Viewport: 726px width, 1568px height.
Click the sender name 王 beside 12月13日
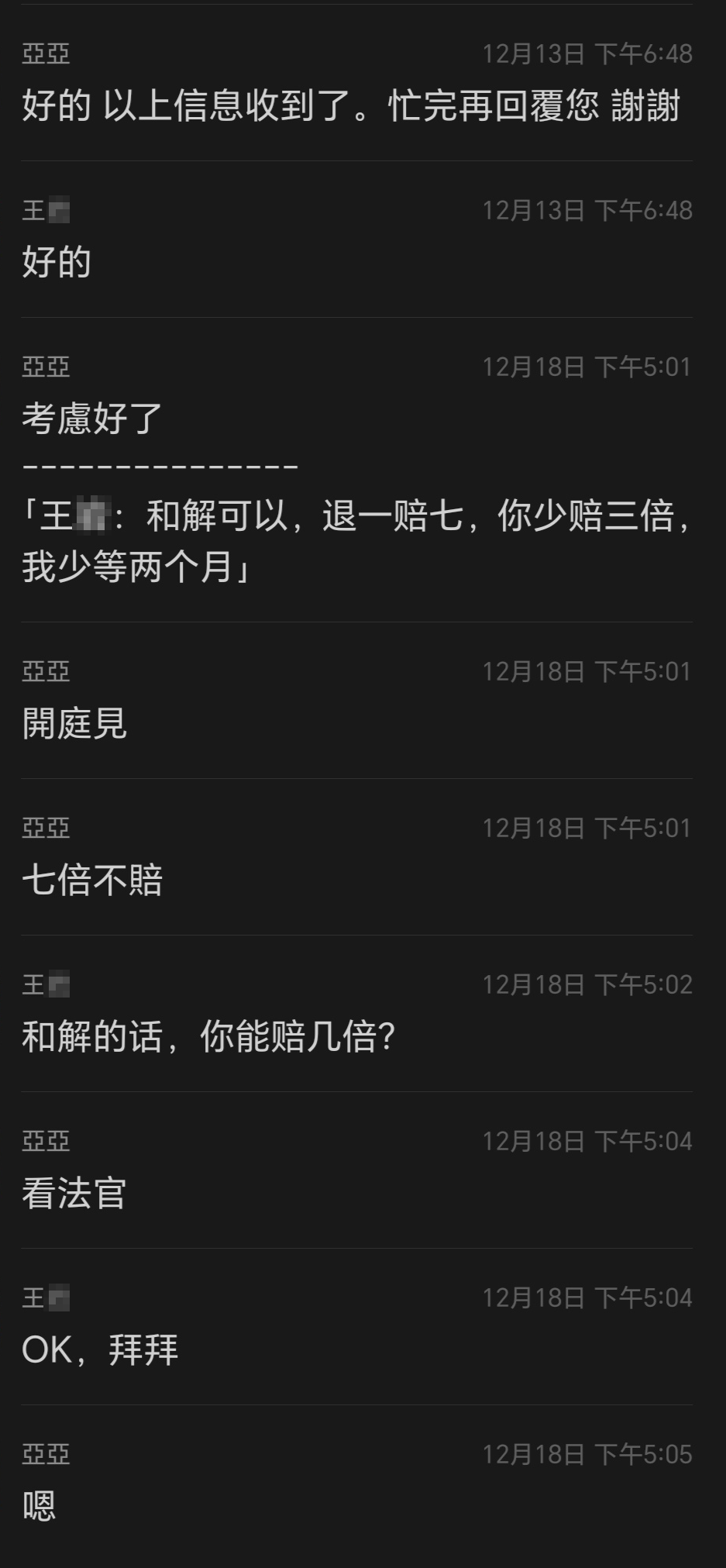click(45, 209)
